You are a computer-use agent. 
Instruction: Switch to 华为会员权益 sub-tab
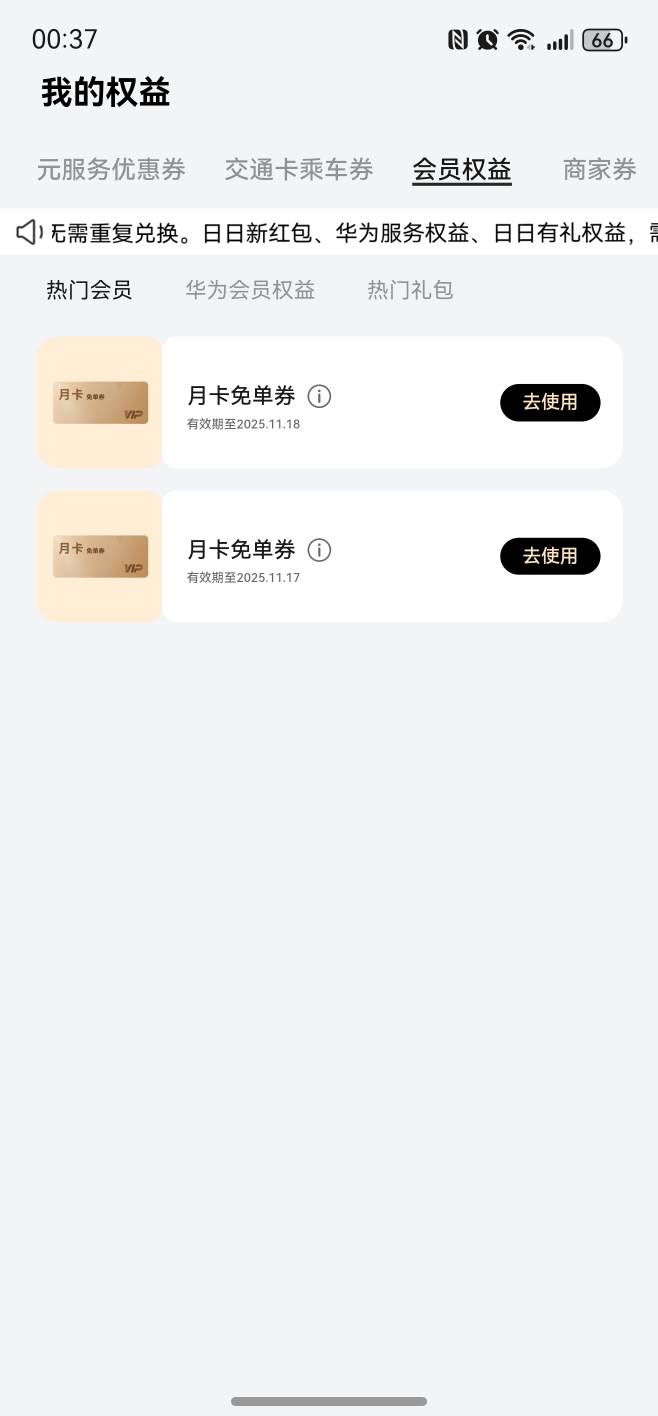(x=250, y=290)
